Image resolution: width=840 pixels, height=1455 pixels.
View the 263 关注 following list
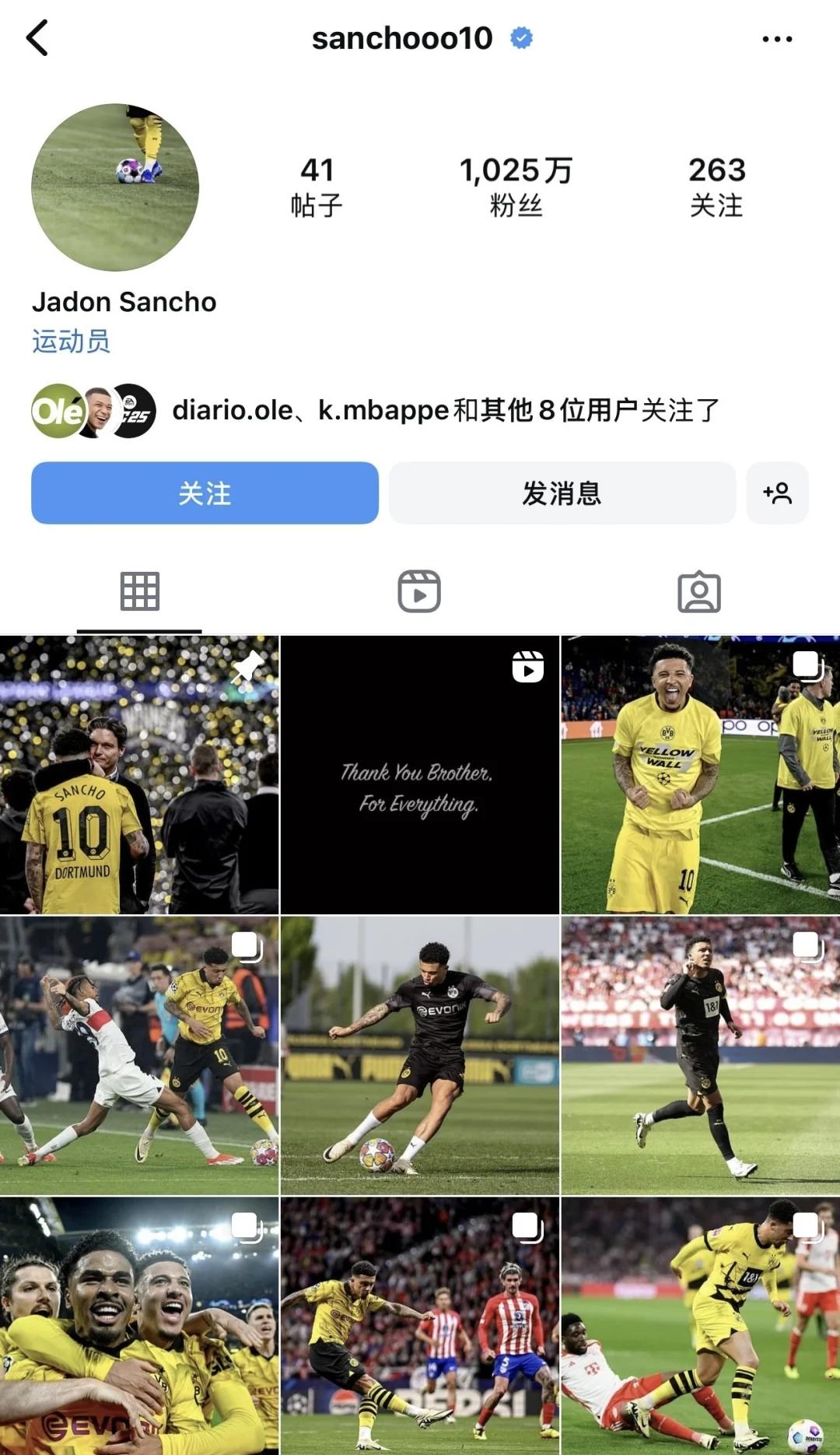click(x=716, y=187)
